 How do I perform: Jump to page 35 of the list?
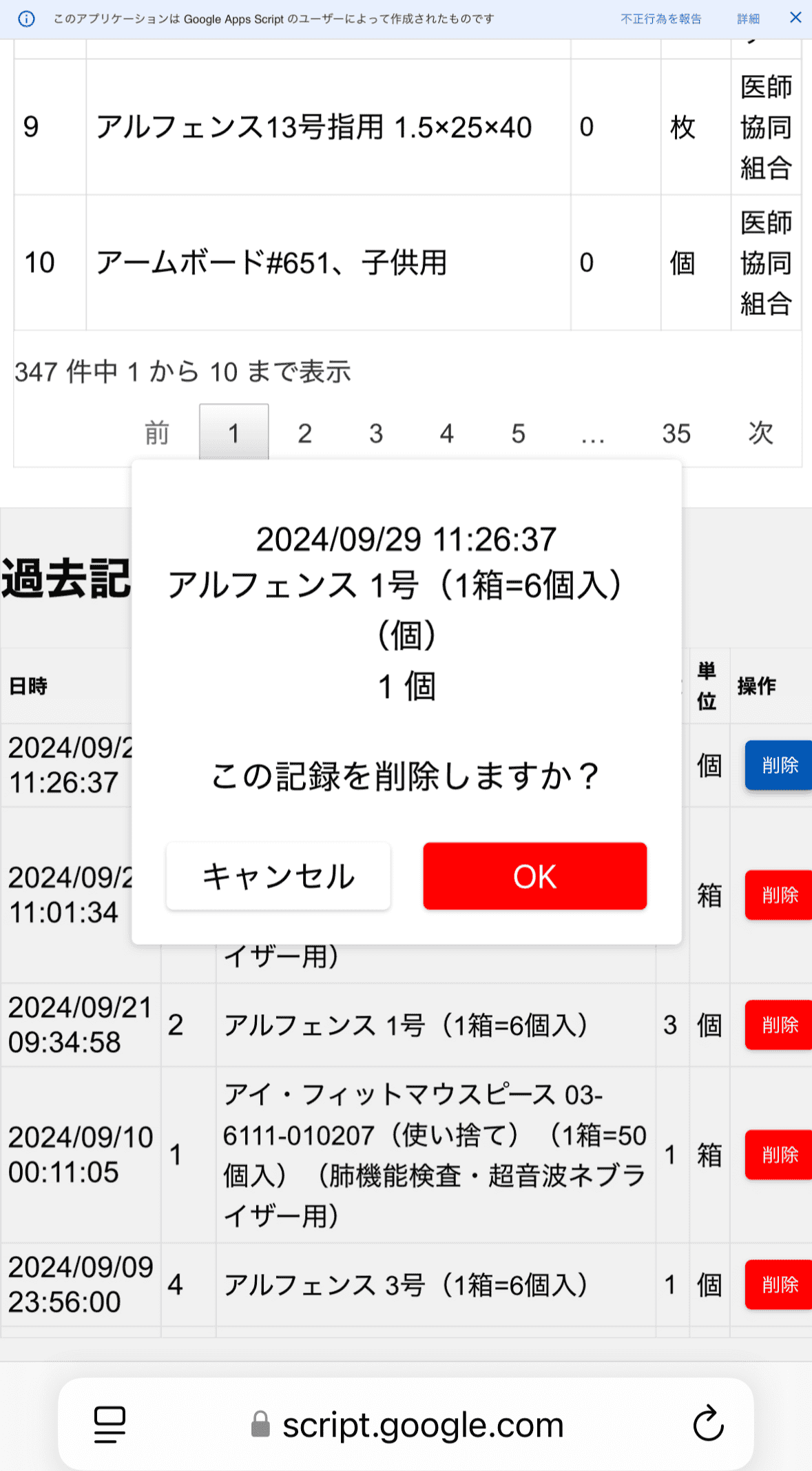pos(676,433)
